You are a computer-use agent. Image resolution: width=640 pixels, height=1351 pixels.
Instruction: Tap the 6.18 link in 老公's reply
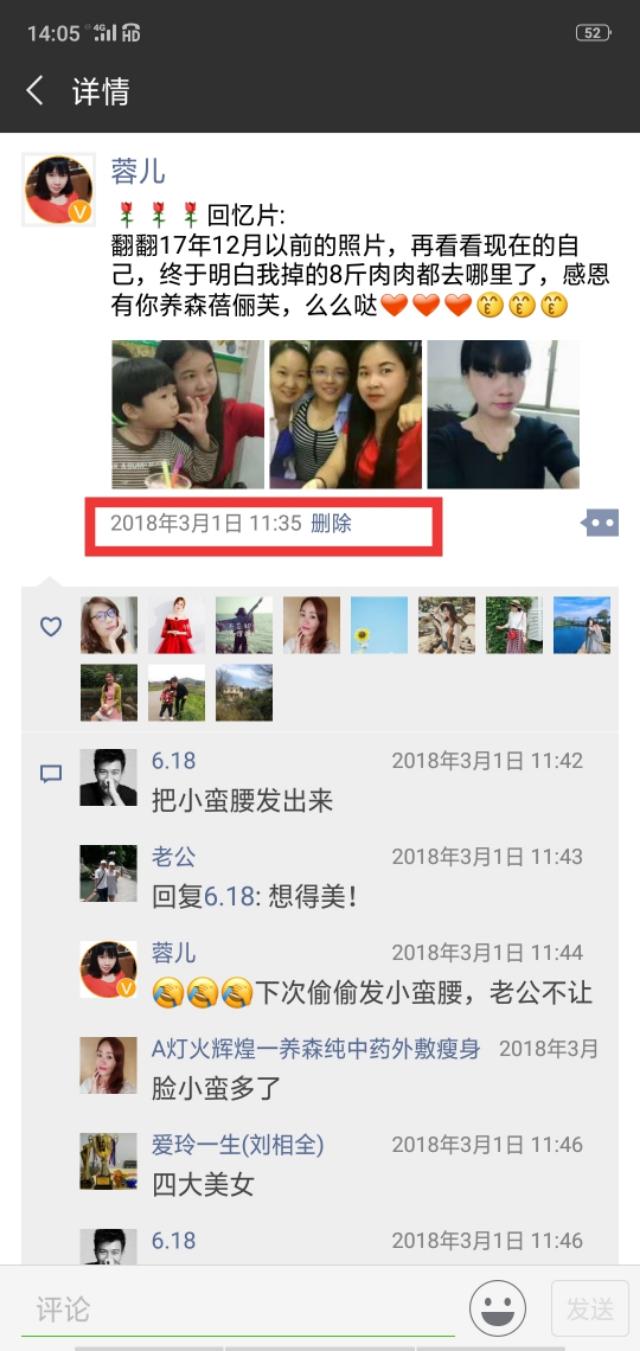point(230,897)
